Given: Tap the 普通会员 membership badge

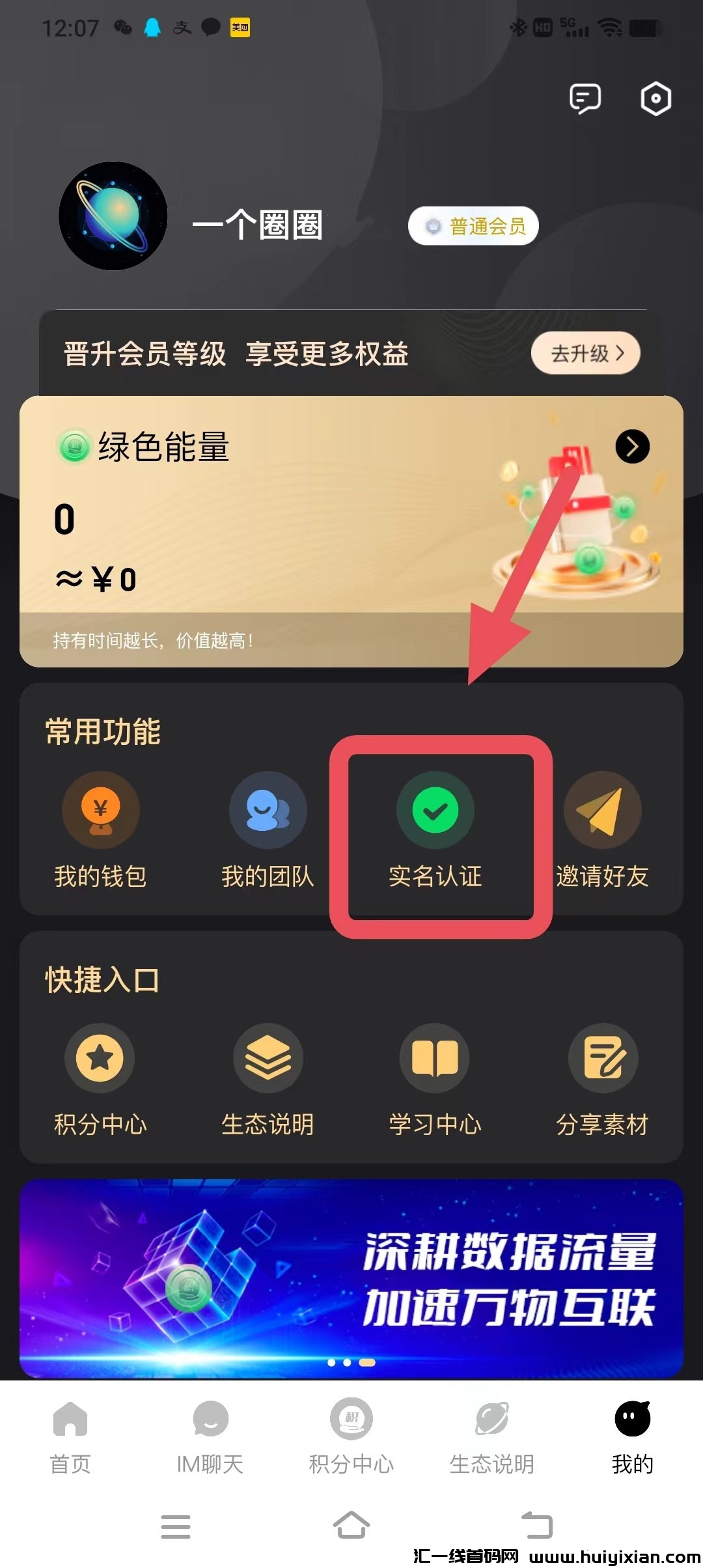Looking at the screenshot, I should pos(473,226).
